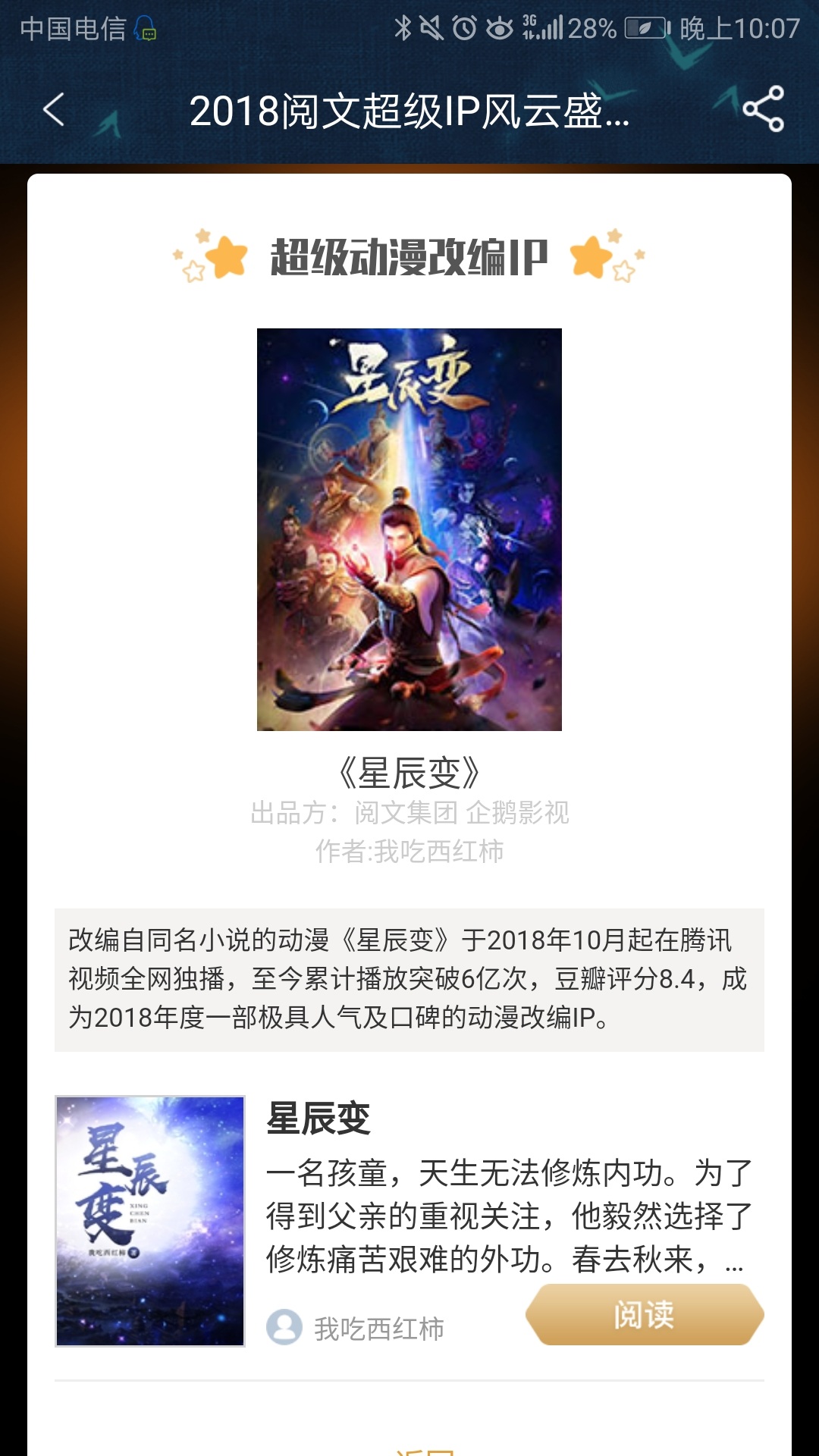Share this page via the share icon
Screen dimensions: 819x1456
coord(763,109)
